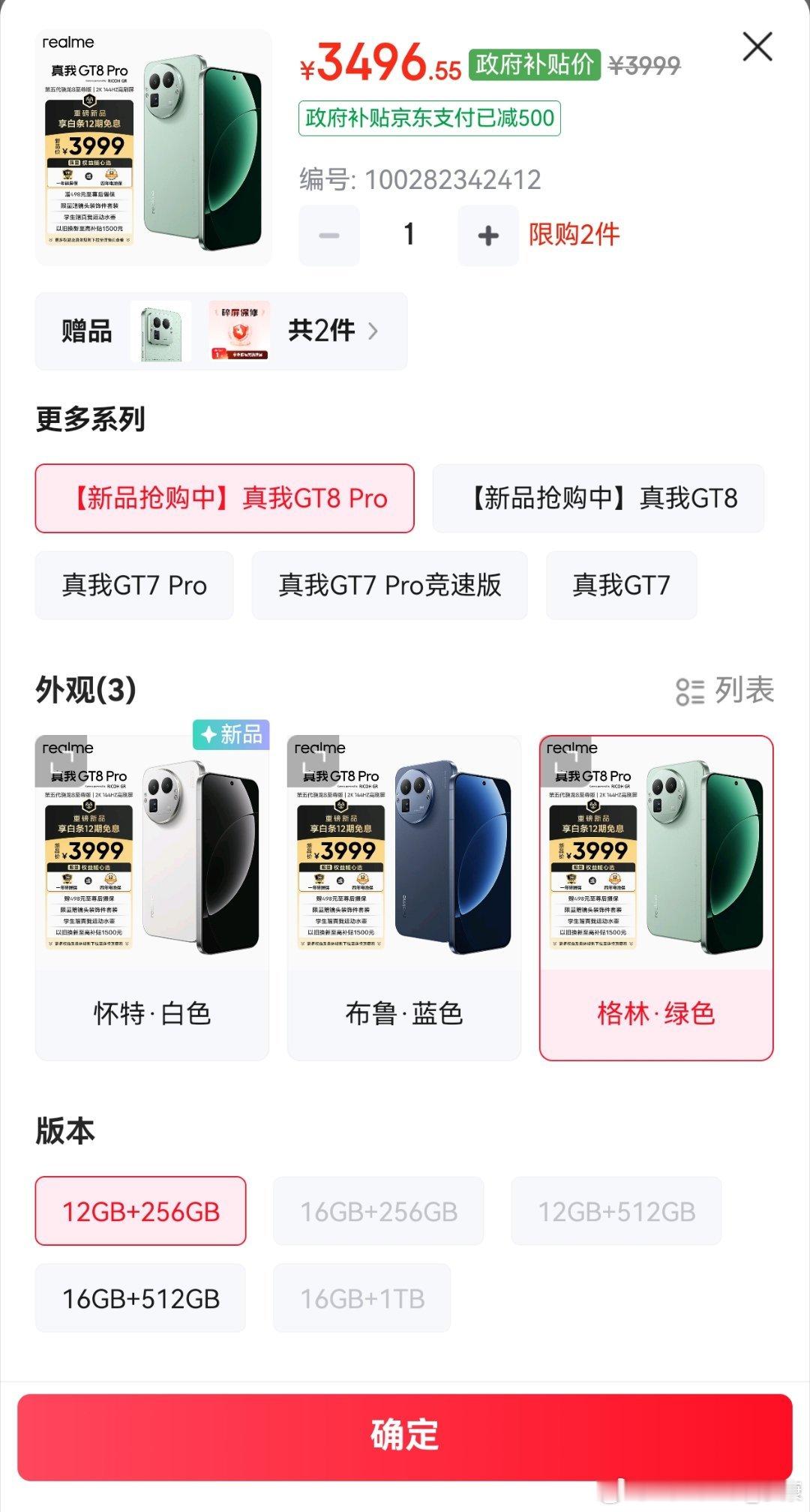Select 真我GT7 series
The image size is (810, 1512).
pos(620,586)
